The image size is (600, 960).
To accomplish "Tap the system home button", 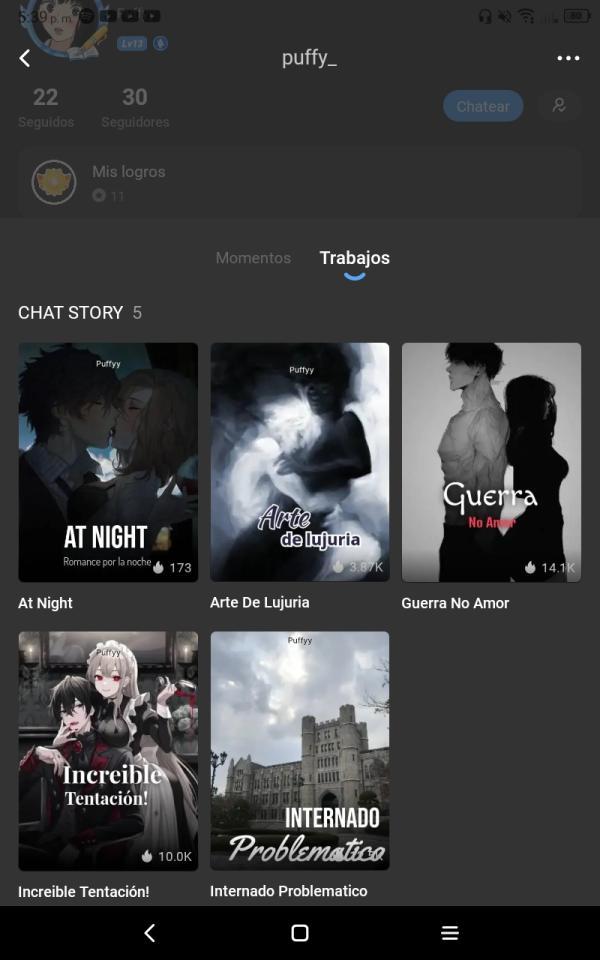I will (x=299, y=933).
